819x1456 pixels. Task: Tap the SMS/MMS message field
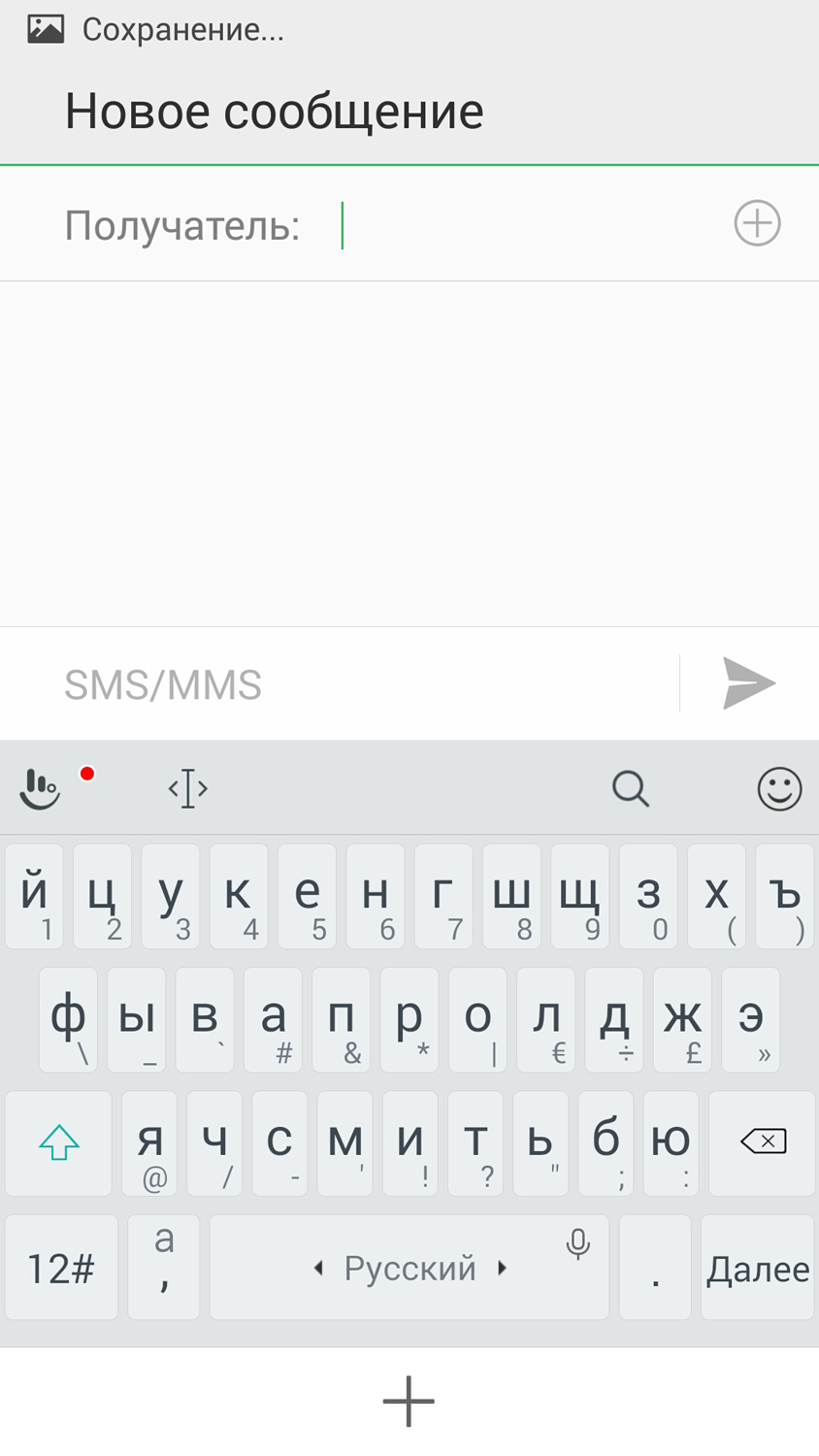(x=359, y=684)
